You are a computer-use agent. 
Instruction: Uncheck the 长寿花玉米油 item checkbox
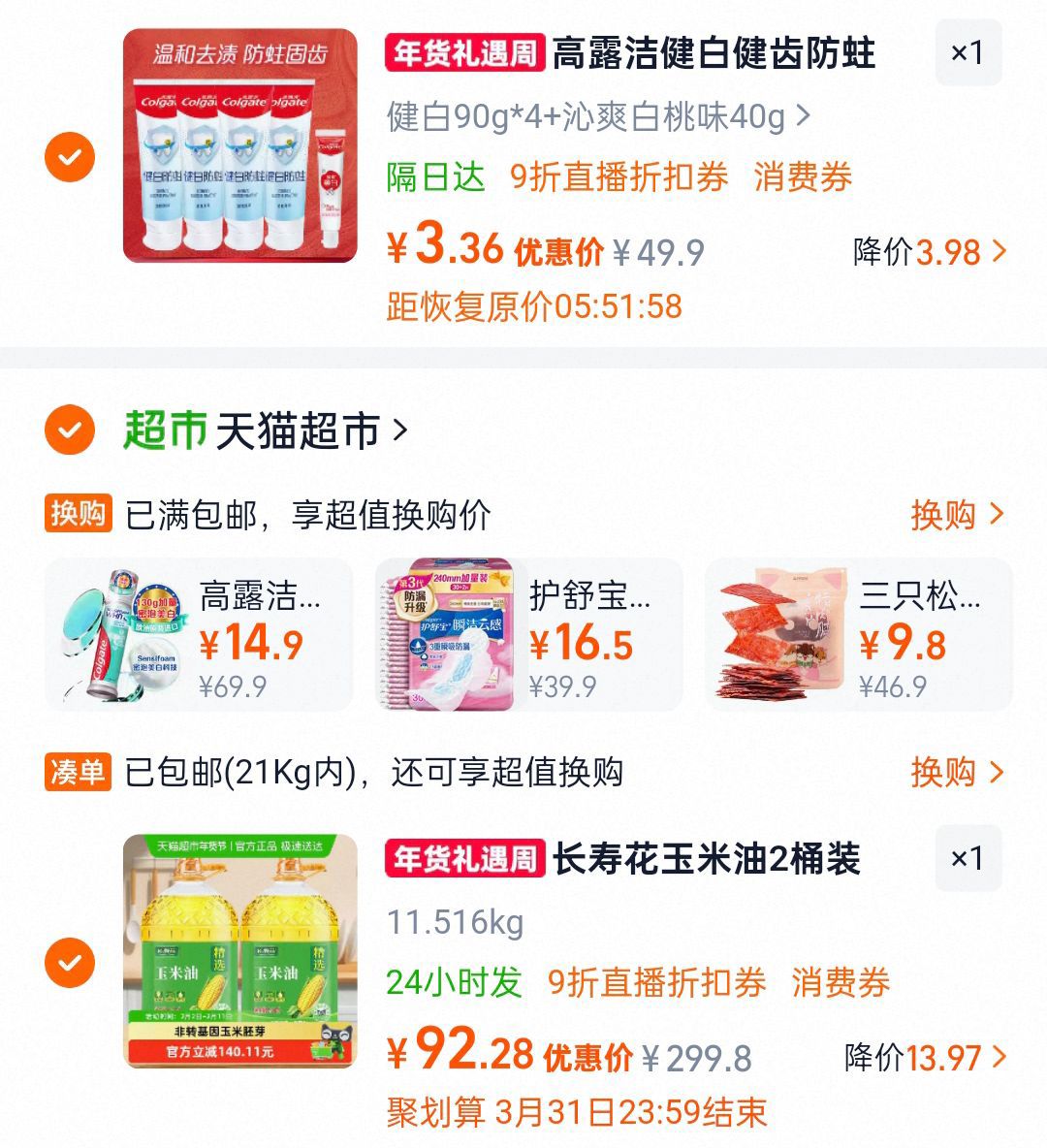(x=70, y=963)
